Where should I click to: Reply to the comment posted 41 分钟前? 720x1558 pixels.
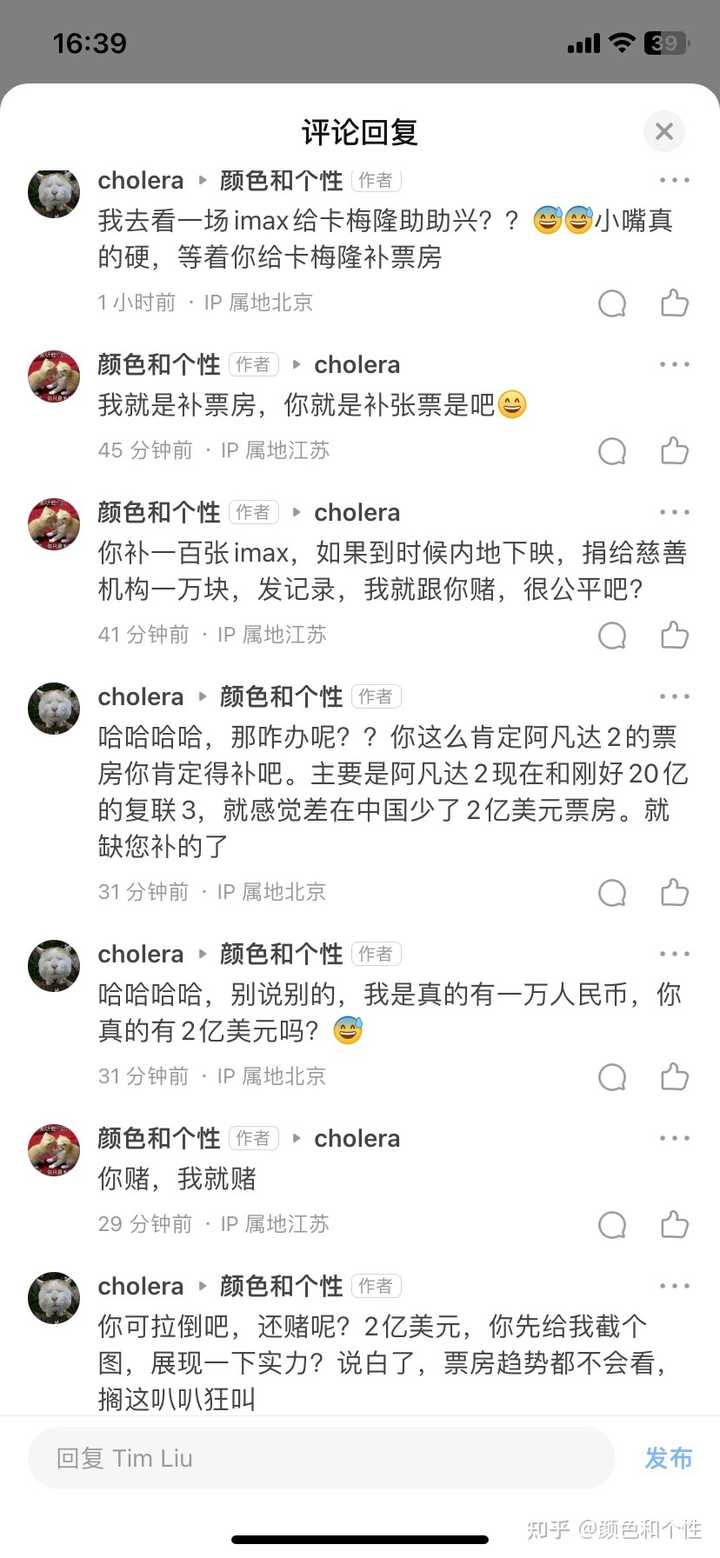click(612, 635)
